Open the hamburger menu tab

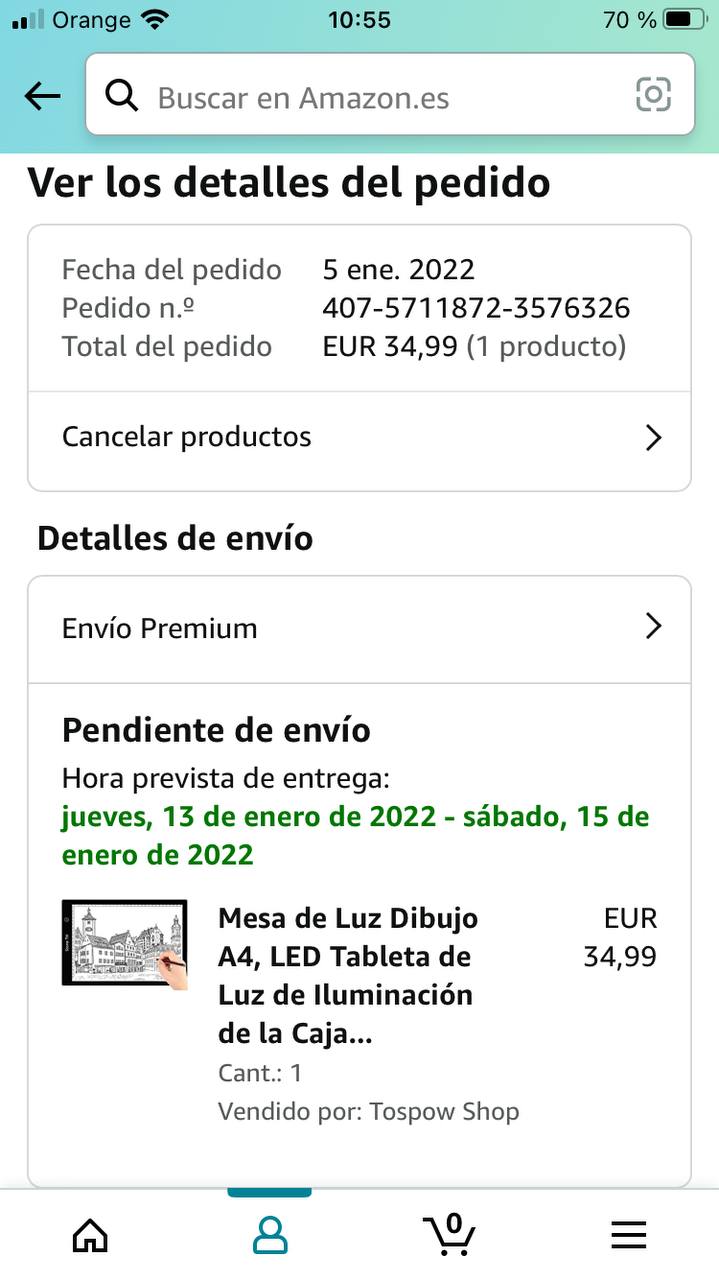point(628,1235)
